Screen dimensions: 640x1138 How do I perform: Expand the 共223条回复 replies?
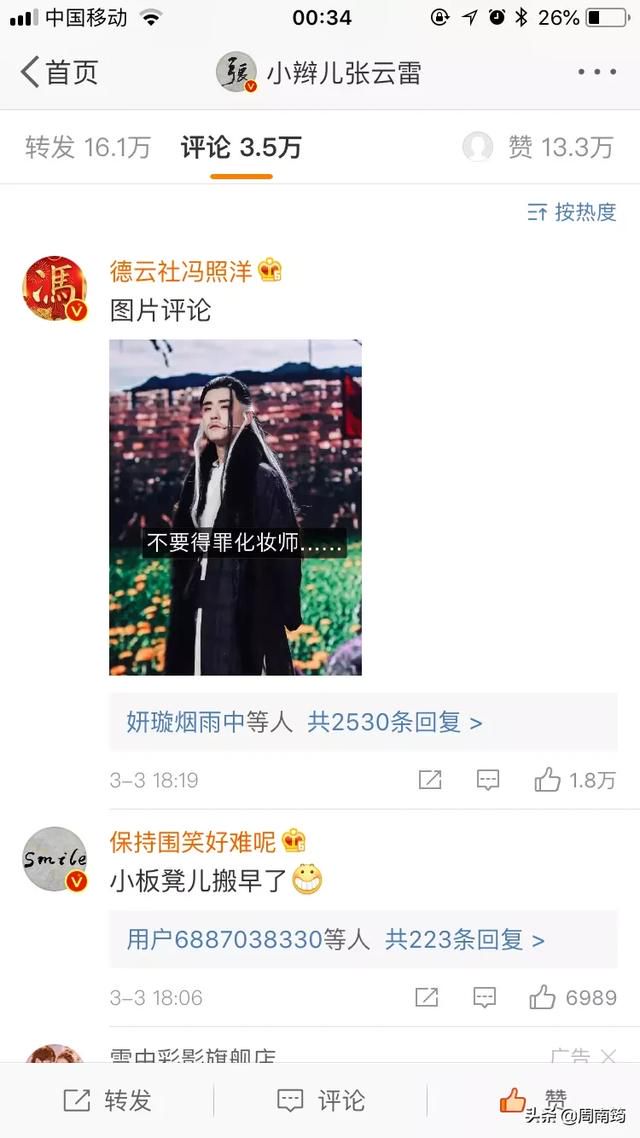click(x=465, y=940)
